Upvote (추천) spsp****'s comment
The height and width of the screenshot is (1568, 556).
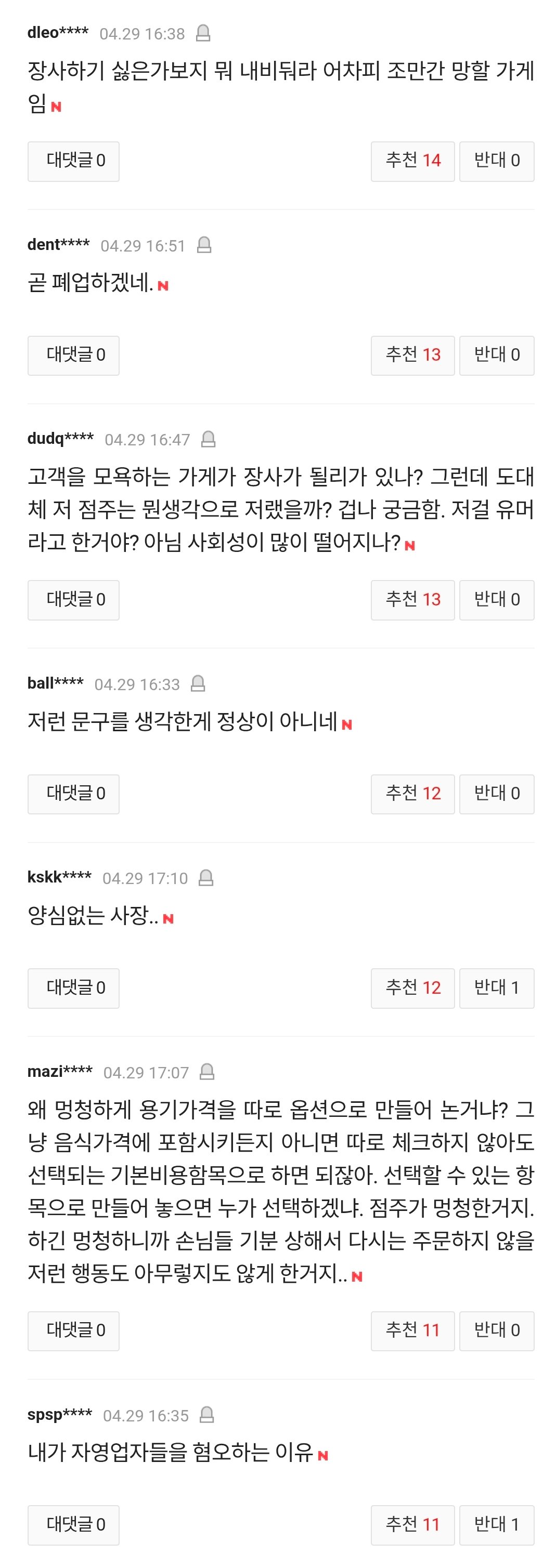point(412,1524)
